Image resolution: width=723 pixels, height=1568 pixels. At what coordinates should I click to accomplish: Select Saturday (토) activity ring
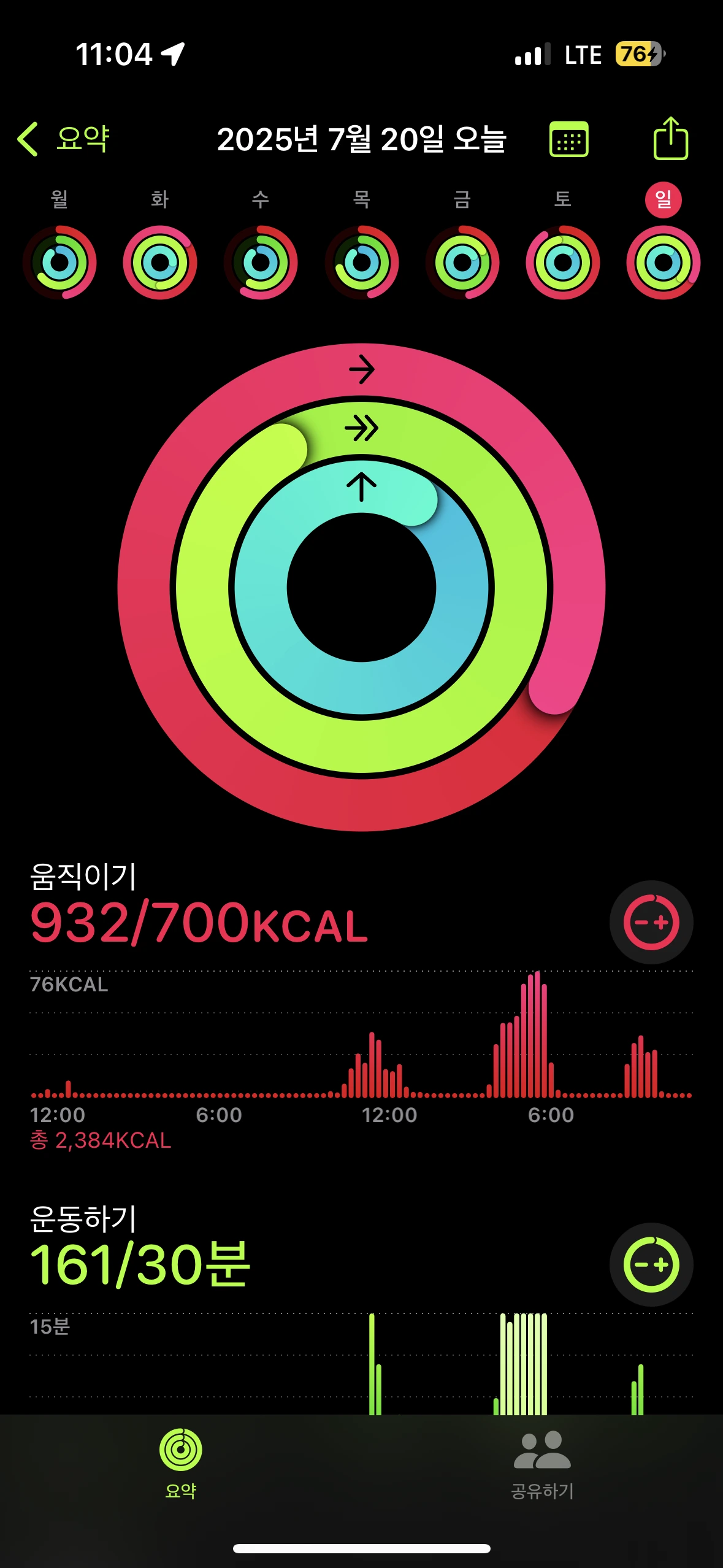tap(562, 263)
